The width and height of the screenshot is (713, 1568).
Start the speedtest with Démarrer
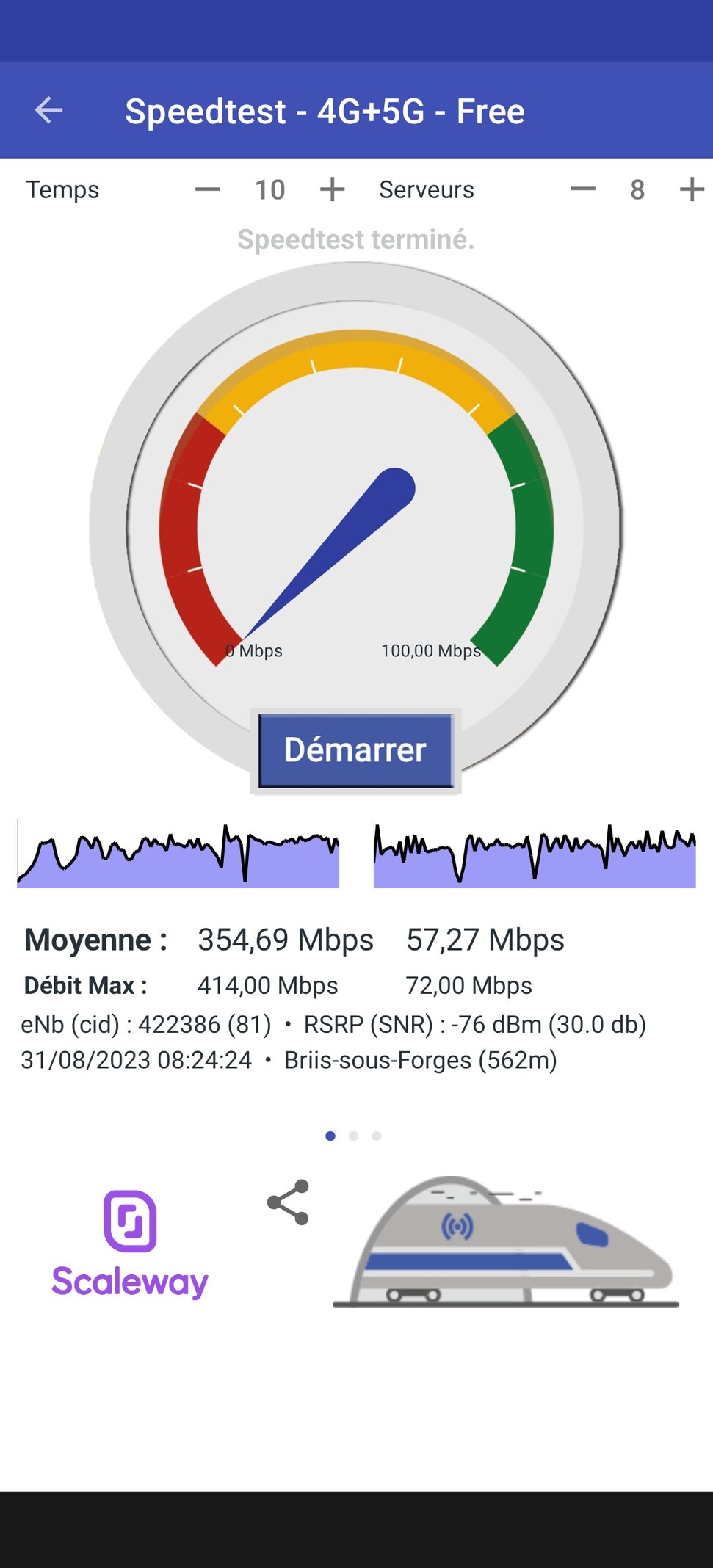[x=355, y=750]
